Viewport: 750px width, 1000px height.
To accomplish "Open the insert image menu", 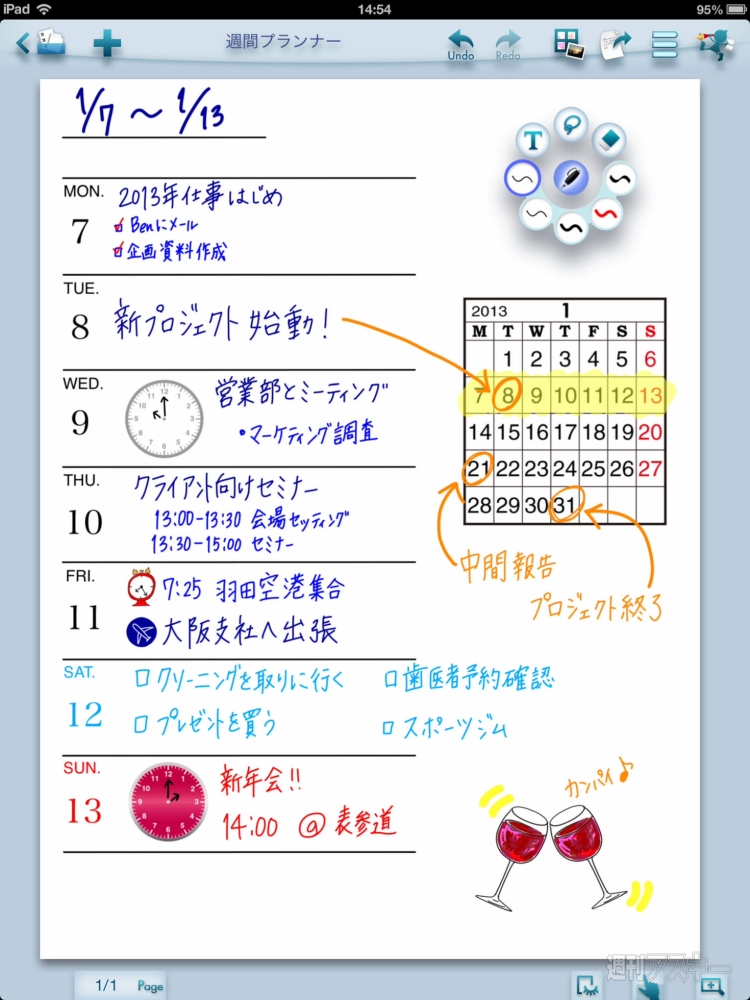I will pyautogui.click(x=567, y=43).
